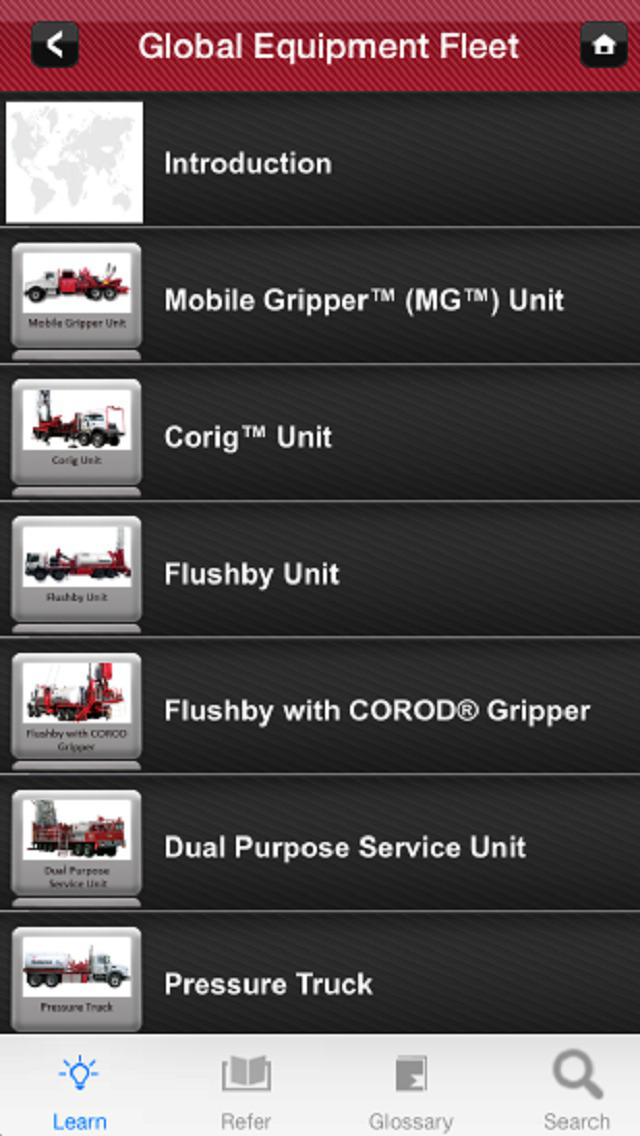Open the home icon in the header
The height and width of the screenshot is (1136, 640).
(x=603, y=45)
